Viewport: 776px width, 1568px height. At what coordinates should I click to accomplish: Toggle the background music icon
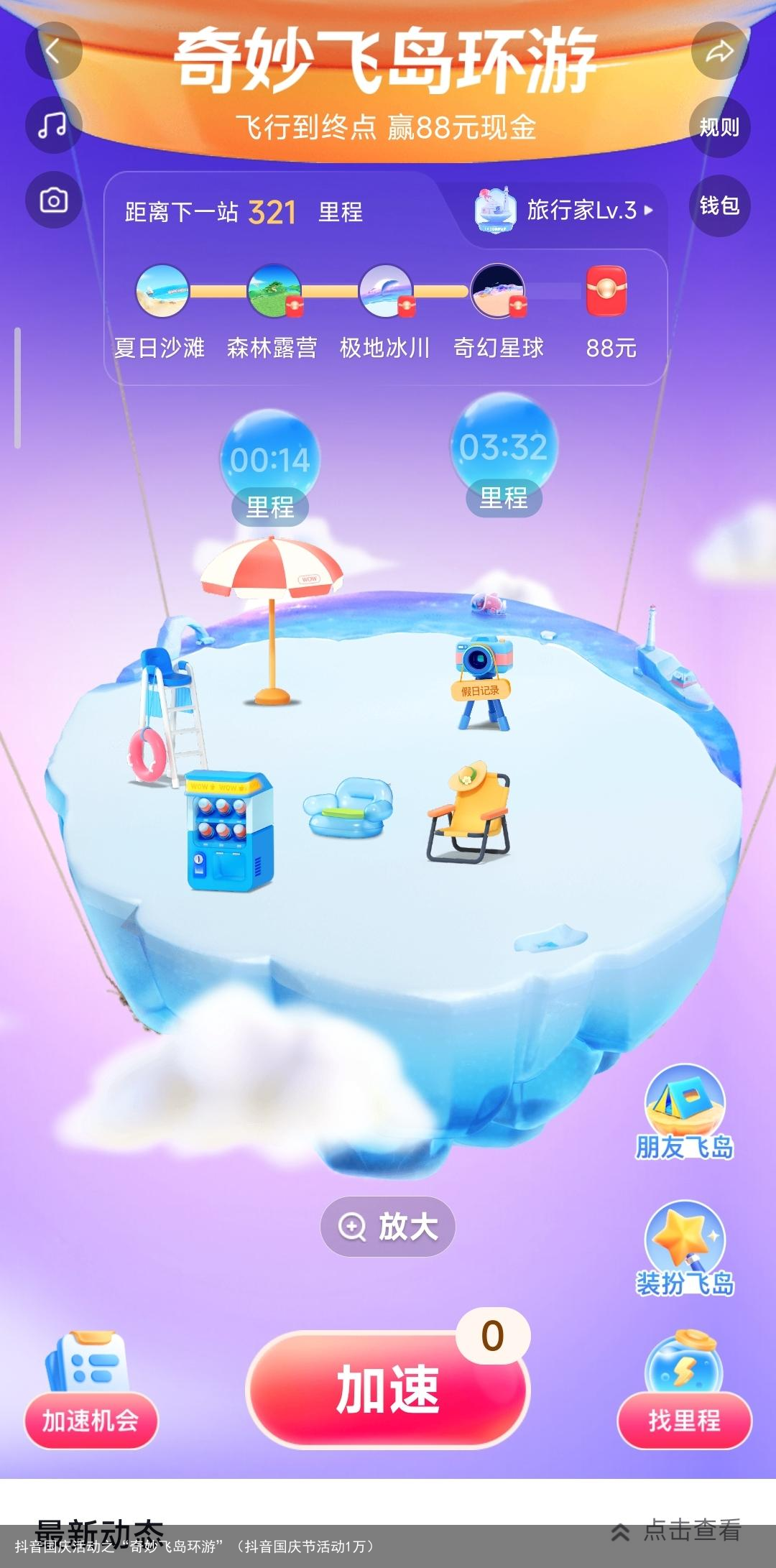coord(53,126)
